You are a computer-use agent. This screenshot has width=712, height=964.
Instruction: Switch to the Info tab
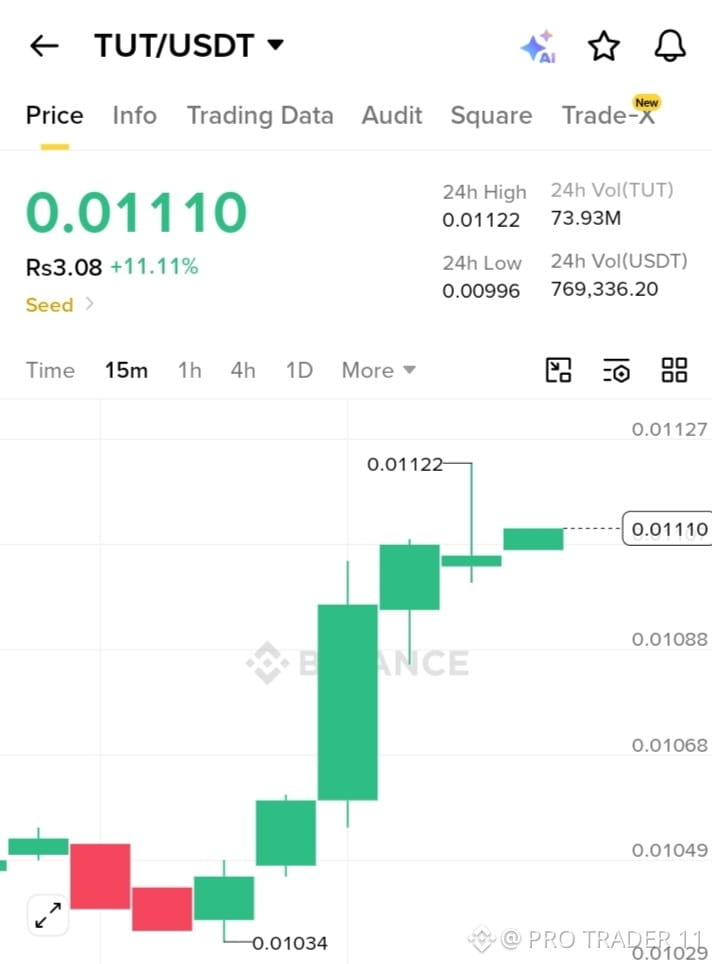[x=135, y=115]
